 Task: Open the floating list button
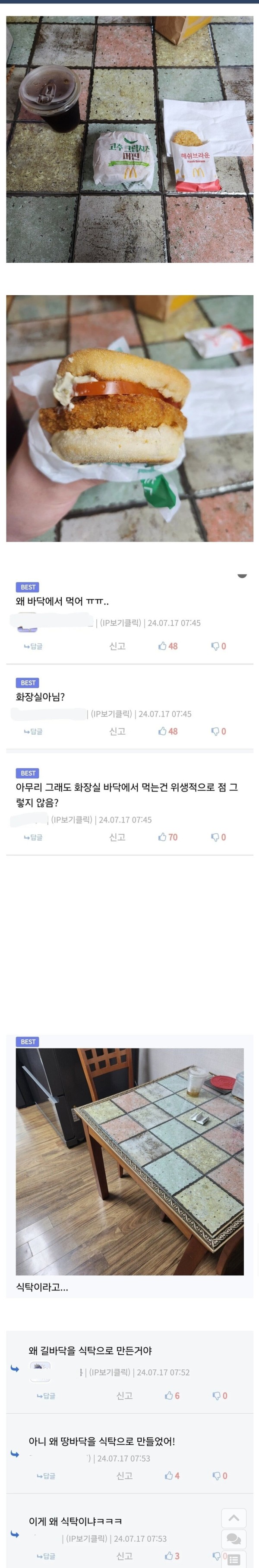pos(234,1559)
